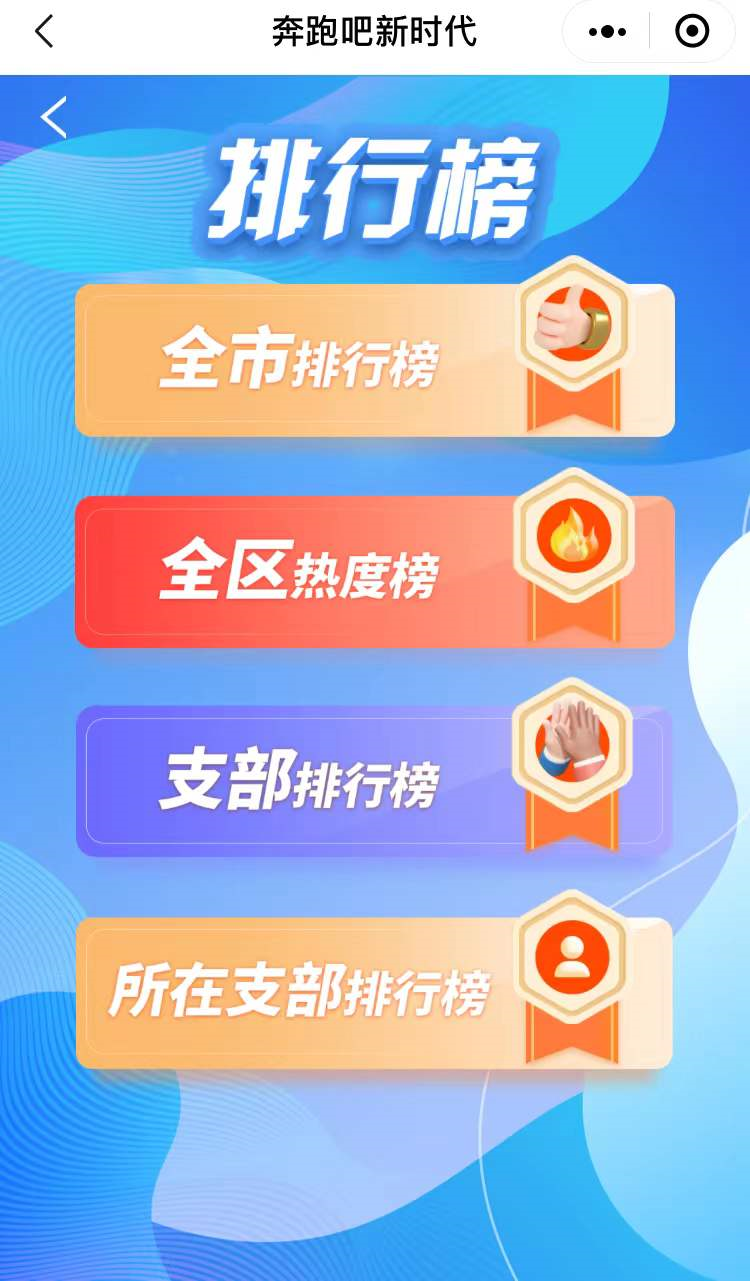Viewport: 750px width, 1281px height.
Task: View the 全区热度榜 ranking
Action: tap(374, 572)
